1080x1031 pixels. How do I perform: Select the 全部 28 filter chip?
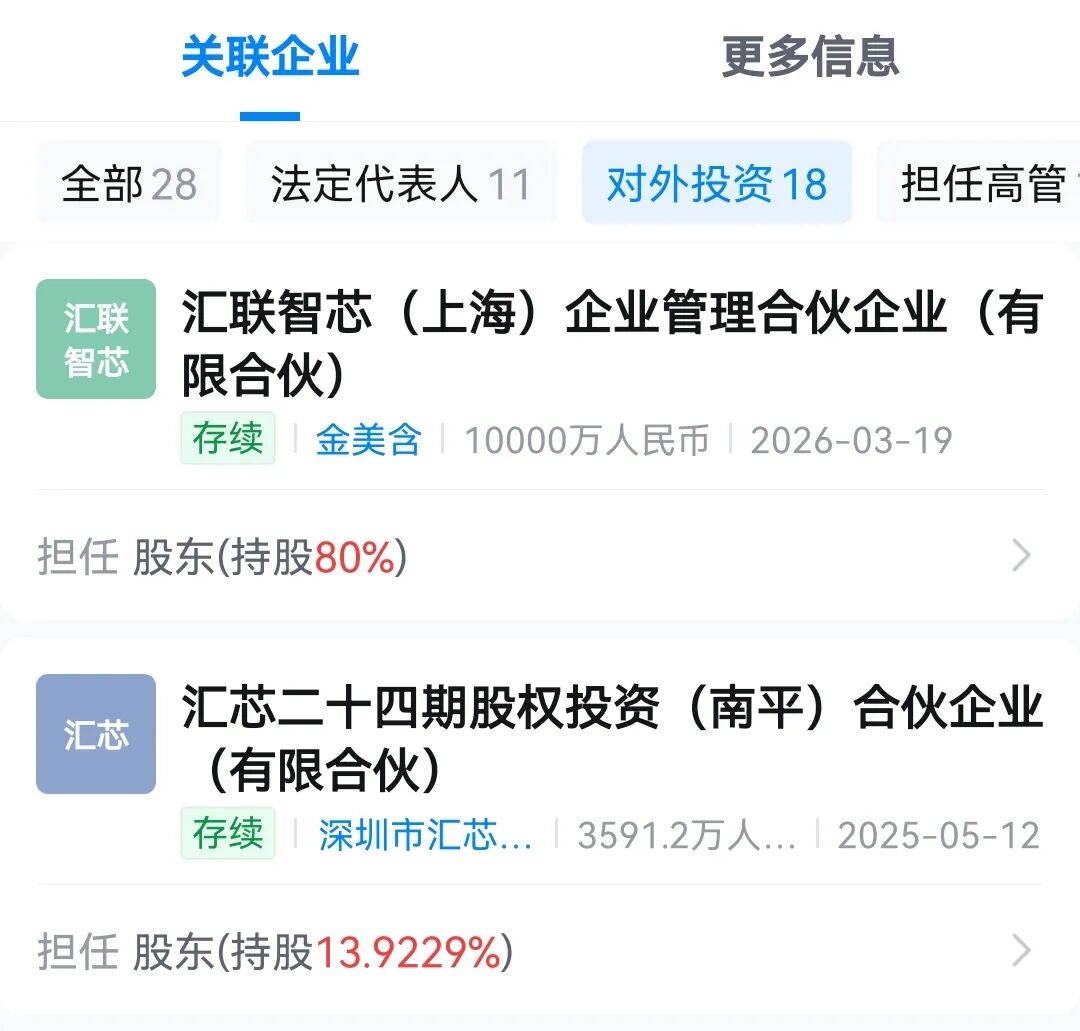[x=129, y=184]
